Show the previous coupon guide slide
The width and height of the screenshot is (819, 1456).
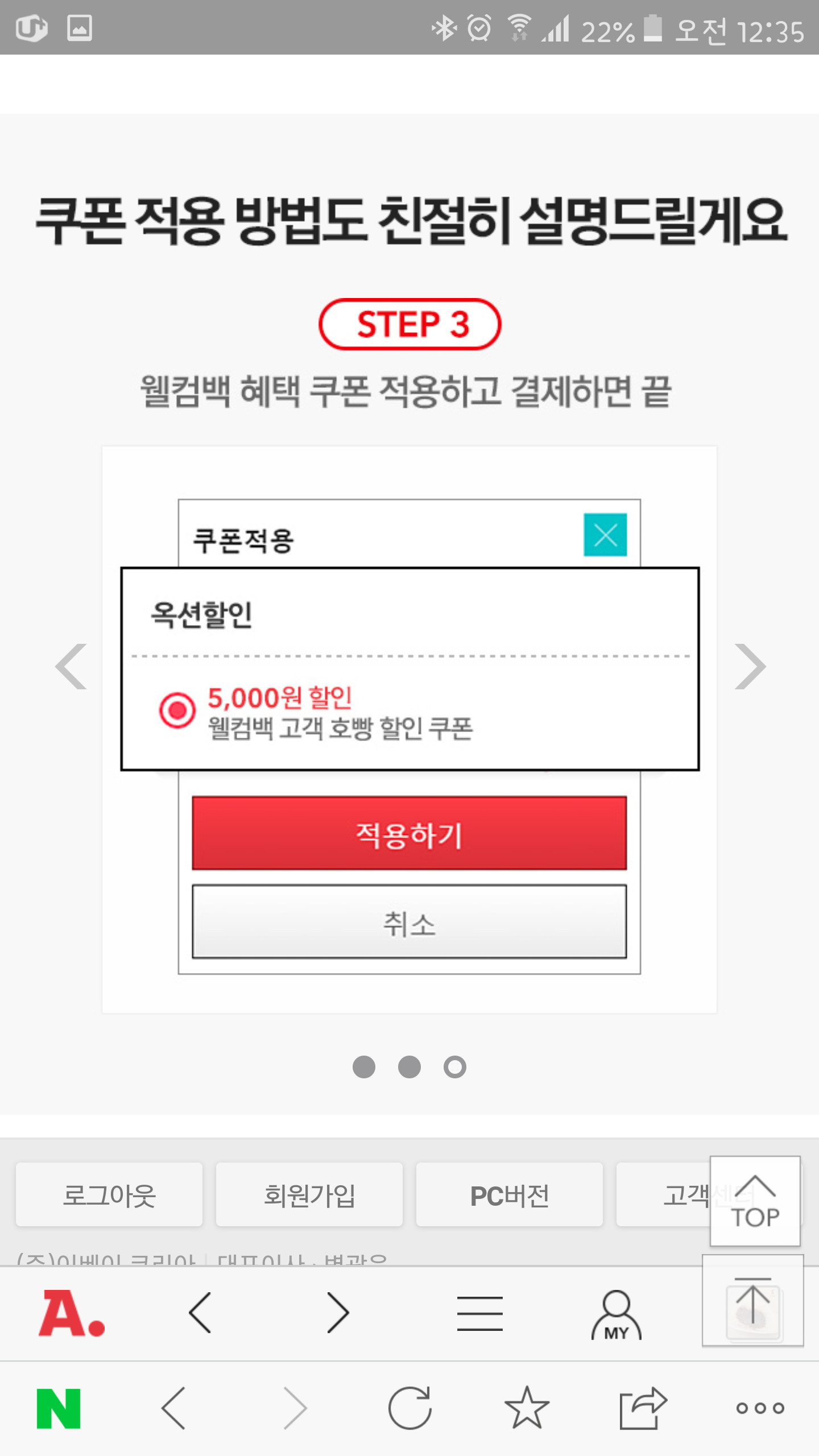[x=72, y=667]
